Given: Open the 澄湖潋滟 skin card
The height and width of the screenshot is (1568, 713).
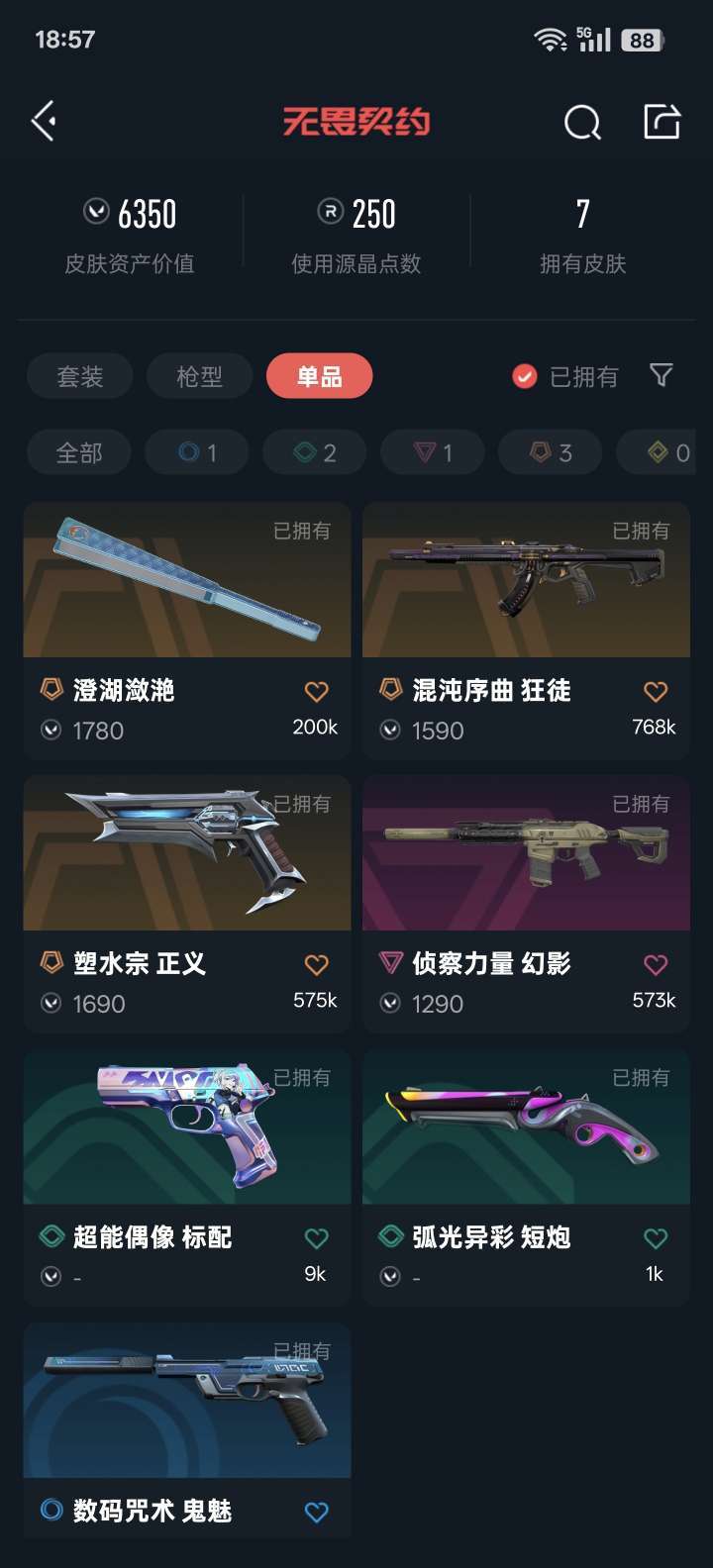Looking at the screenshot, I should point(187,631).
